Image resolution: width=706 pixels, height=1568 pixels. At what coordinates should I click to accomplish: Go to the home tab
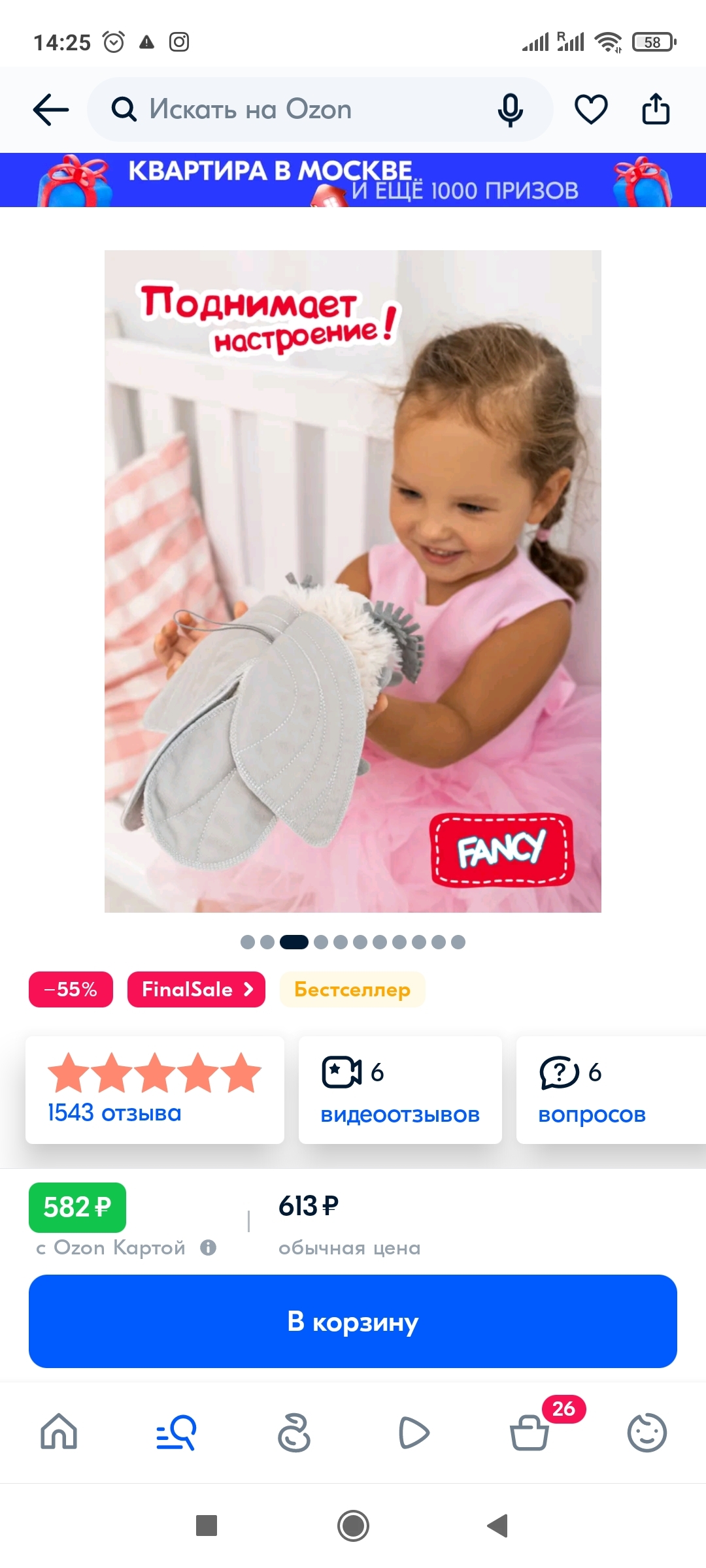click(59, 1432)
